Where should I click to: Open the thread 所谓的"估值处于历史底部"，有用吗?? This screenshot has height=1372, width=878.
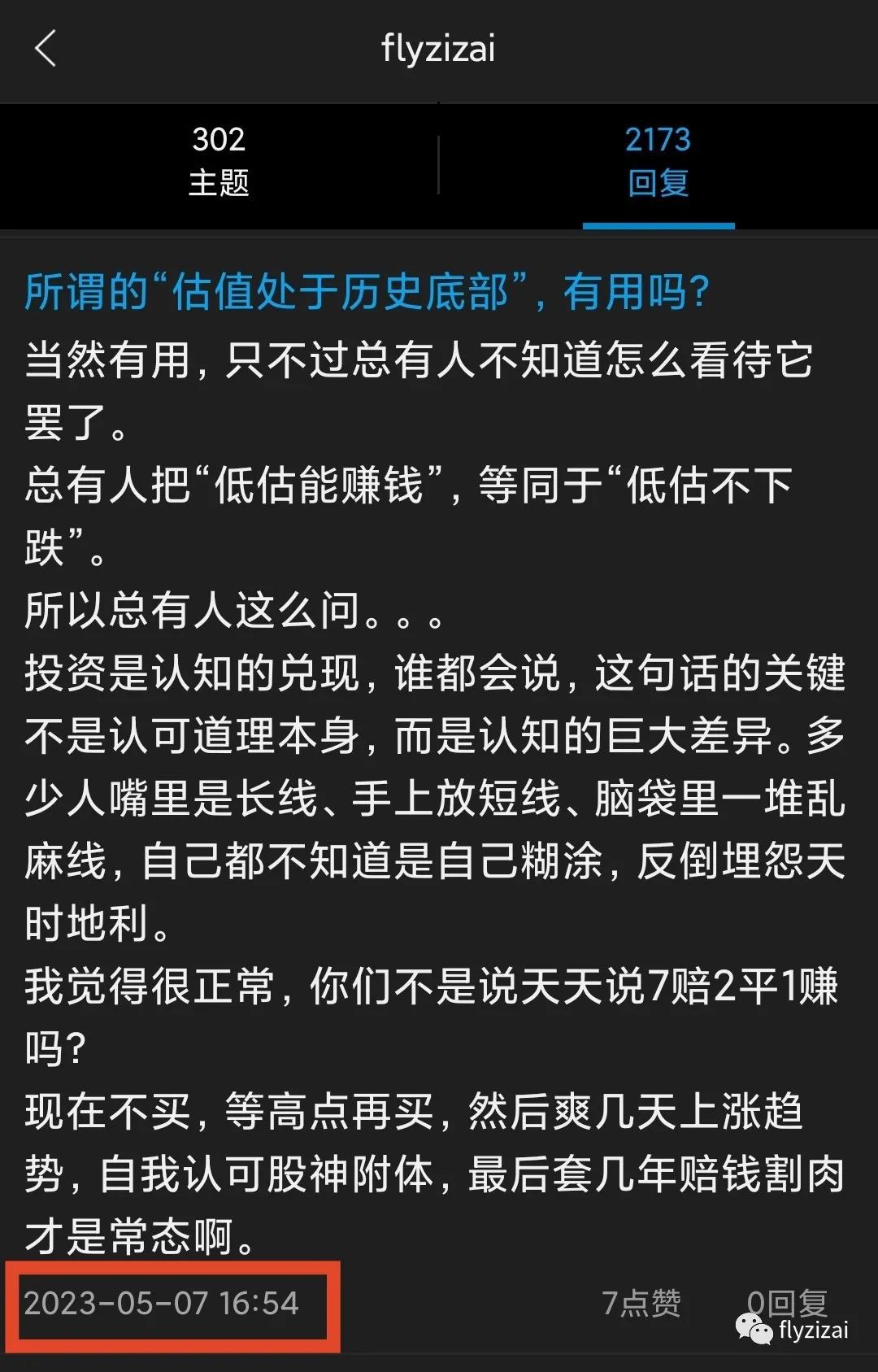[367, 292]
